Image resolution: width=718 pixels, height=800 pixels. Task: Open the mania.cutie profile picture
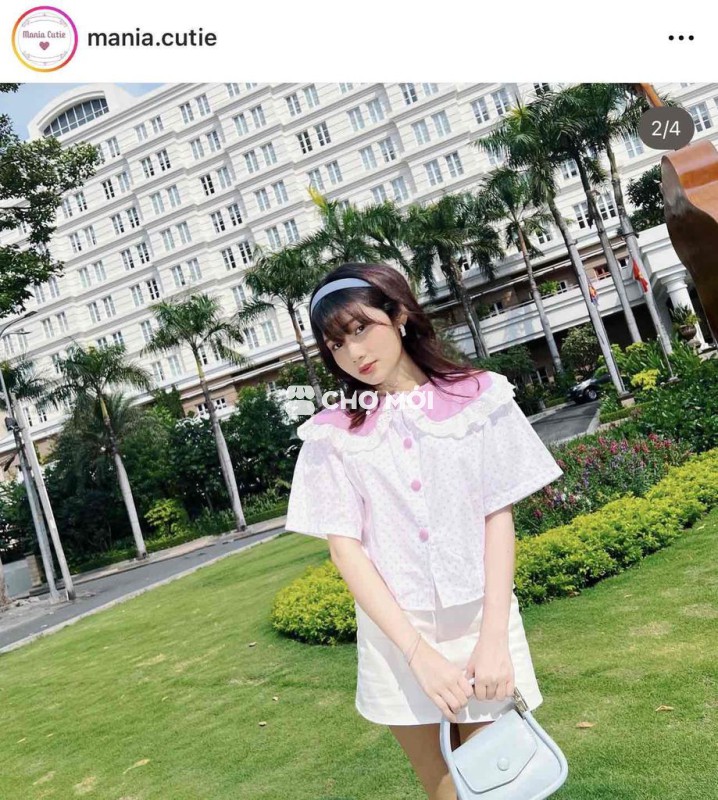pyautogui.click(x=44, y=39)
